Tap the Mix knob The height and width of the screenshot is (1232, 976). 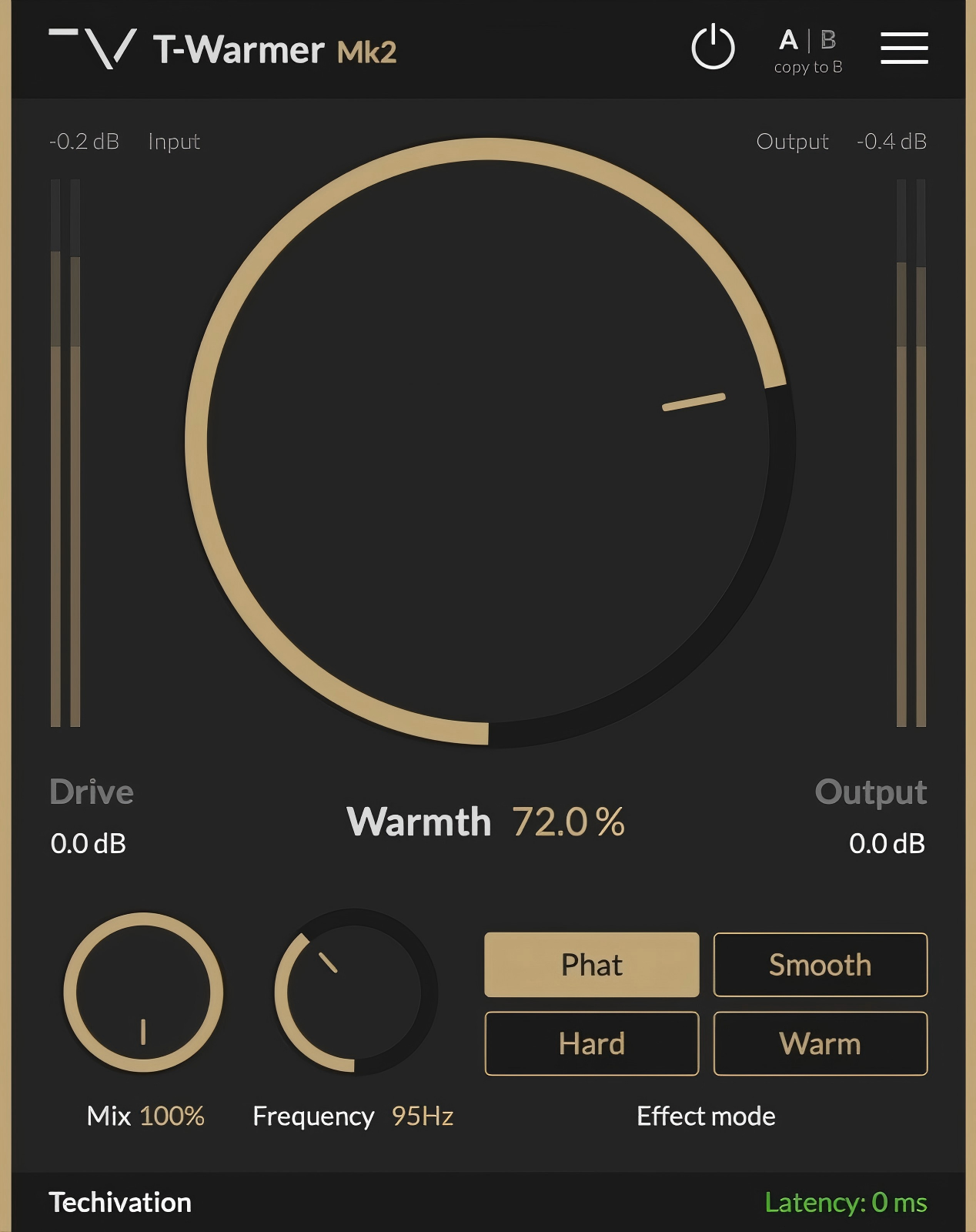[x=143, y=993]
